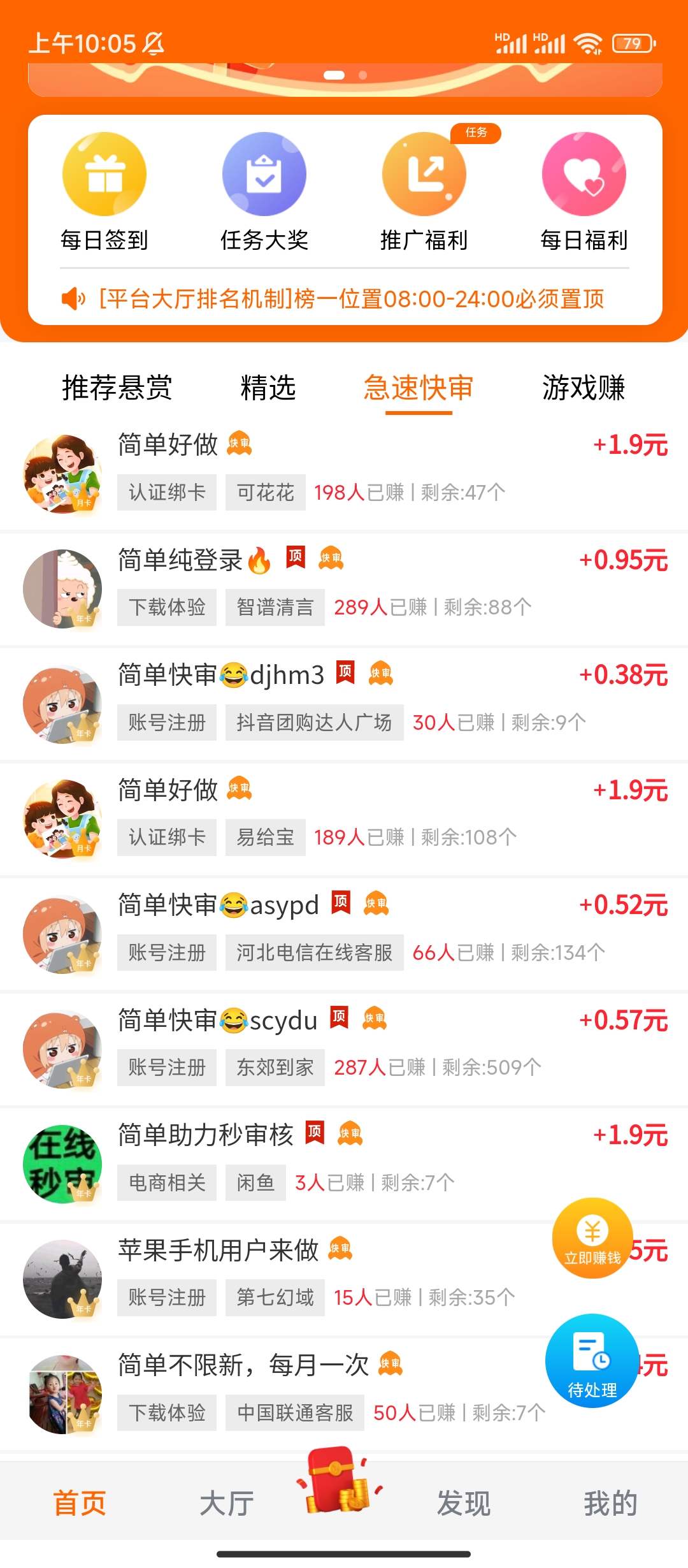Switch to the 发现 tab
Image resolution: width=688 pixels, height=1568 pixels.
(x=463, y=1503)
